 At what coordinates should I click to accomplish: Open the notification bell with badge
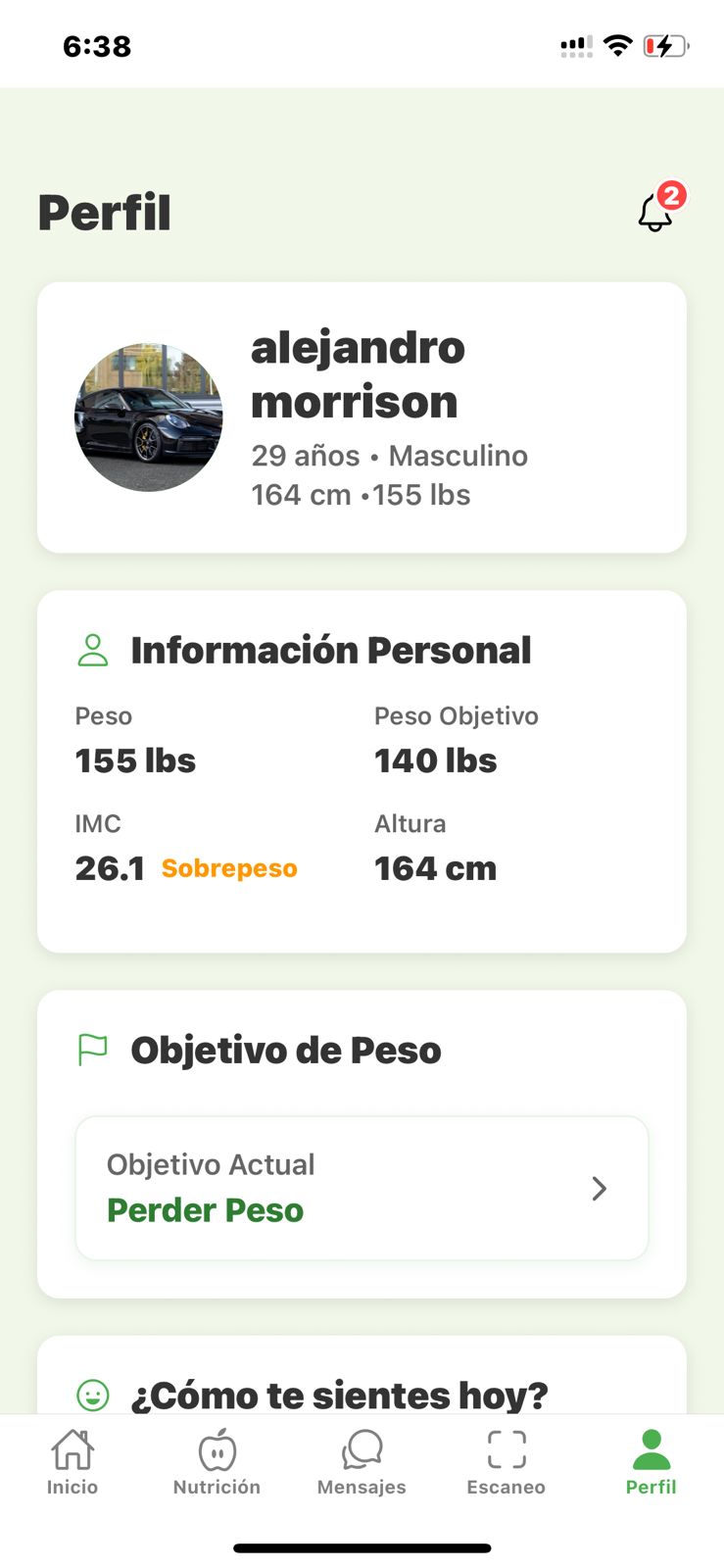click(654, 211)
